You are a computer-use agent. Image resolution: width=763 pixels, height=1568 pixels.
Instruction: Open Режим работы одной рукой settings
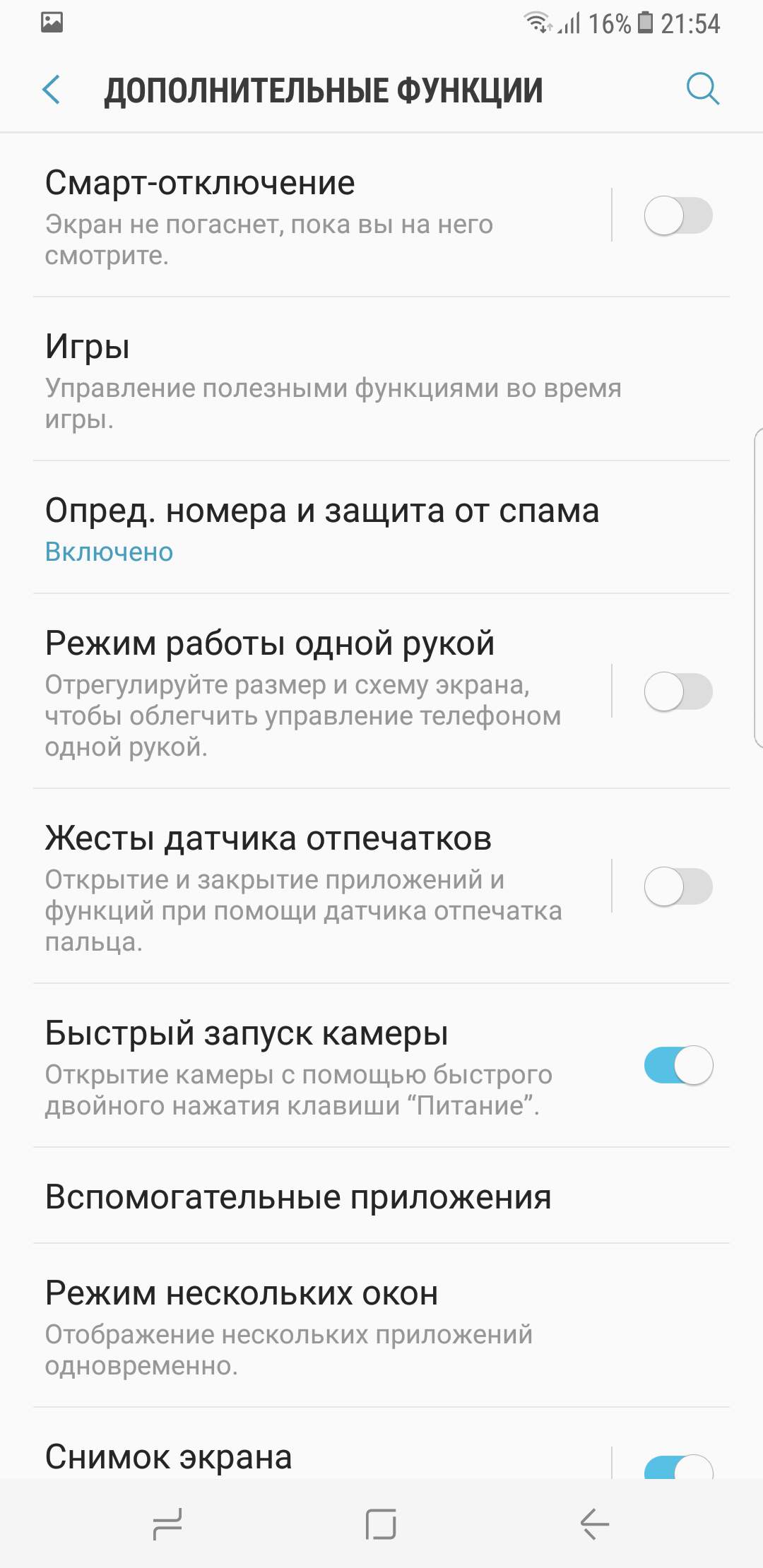pos(321,691)
